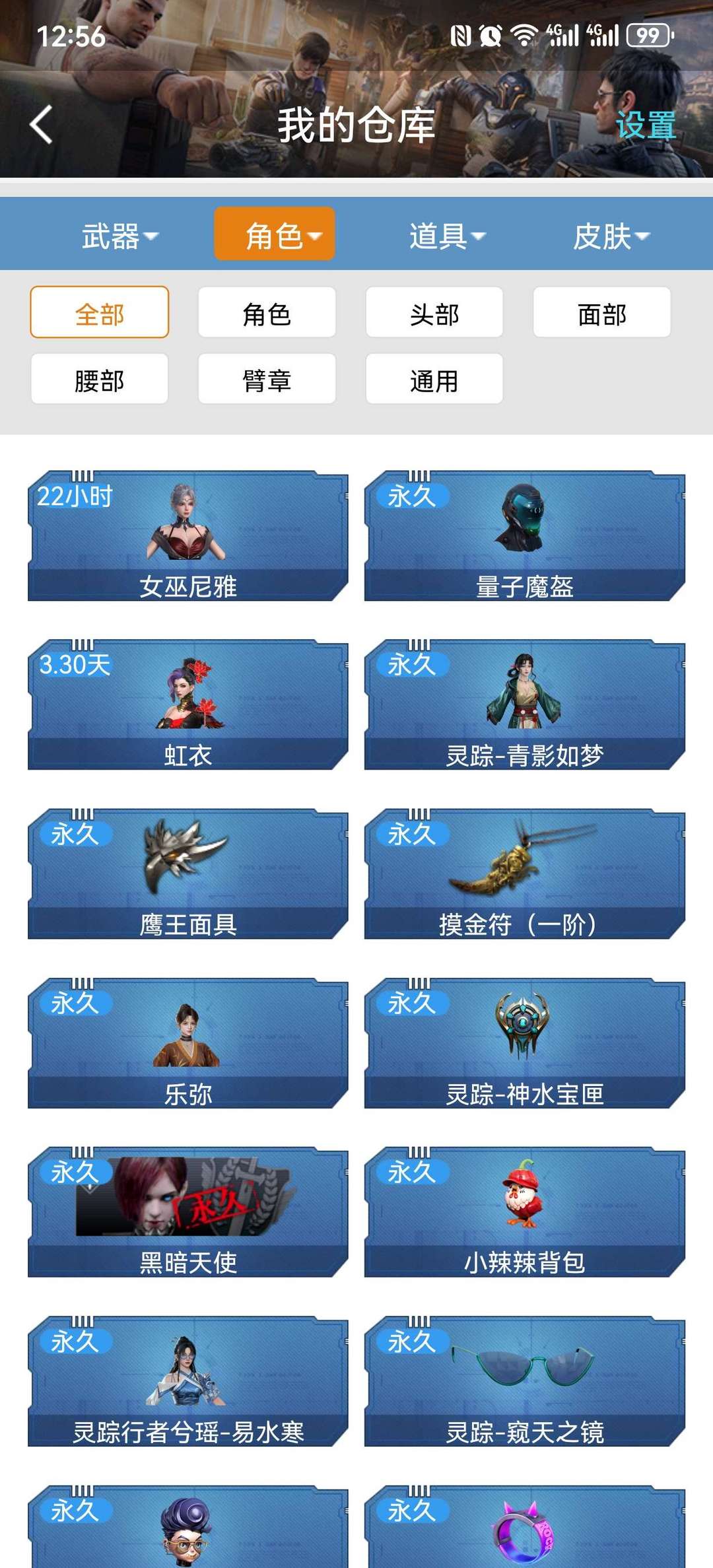The height and width of the screenshot is (1568, 713).
Task: Open 设置 in the top-right corner
Action: click(x=646, y=125)
